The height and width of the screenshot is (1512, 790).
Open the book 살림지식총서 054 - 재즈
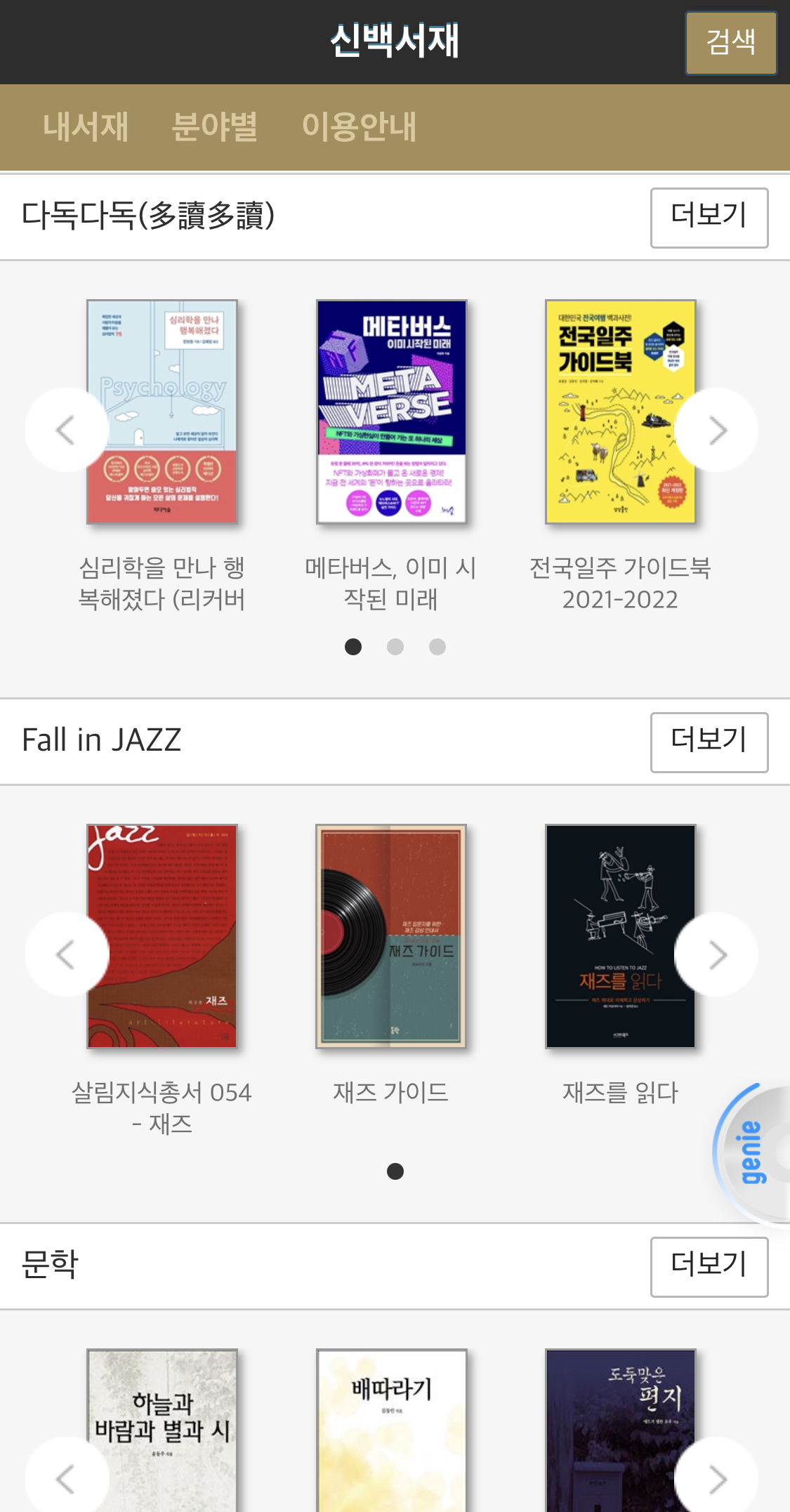(162, 936)
